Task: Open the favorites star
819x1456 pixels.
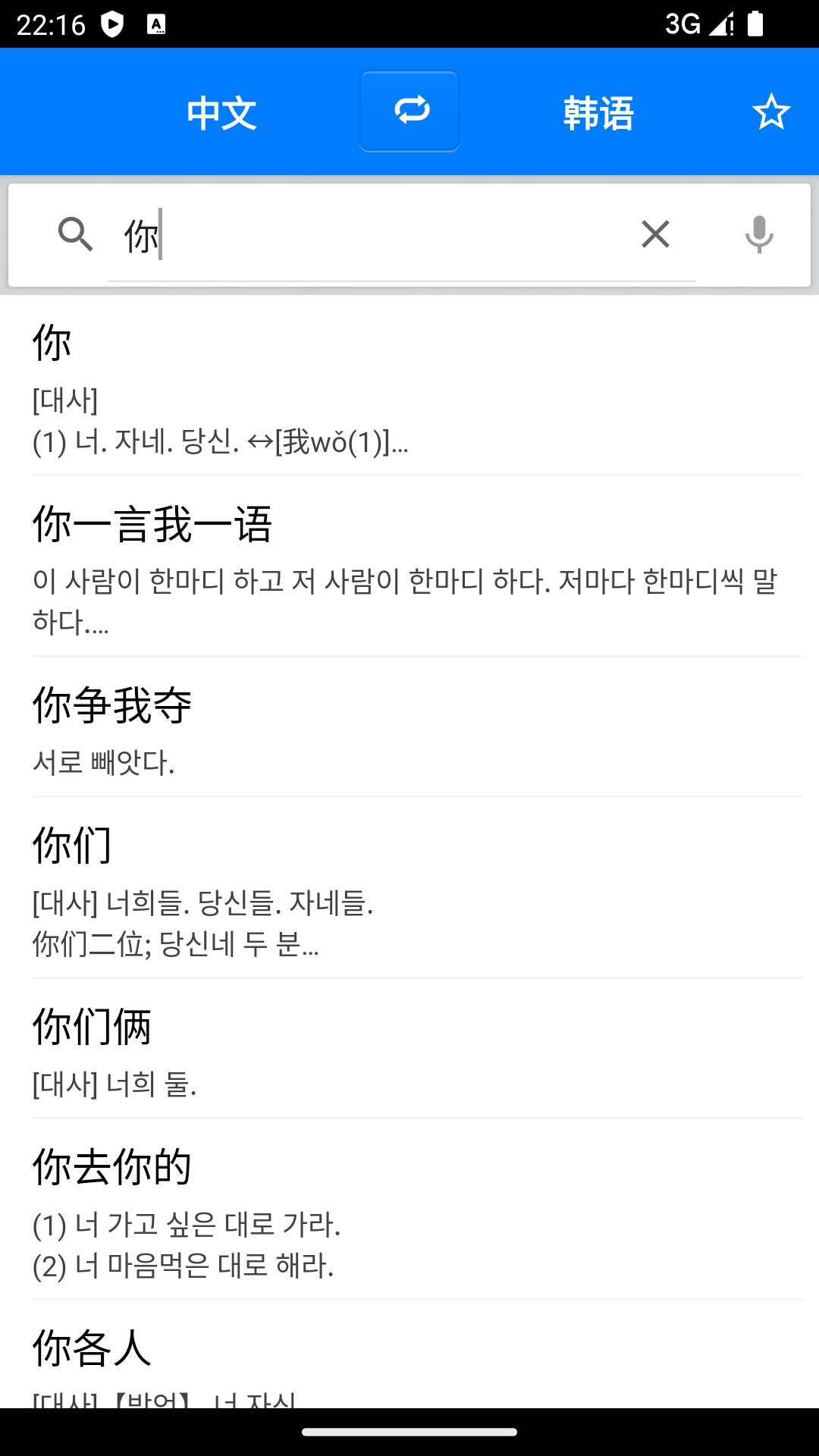Action: click(x=770, y=112)
